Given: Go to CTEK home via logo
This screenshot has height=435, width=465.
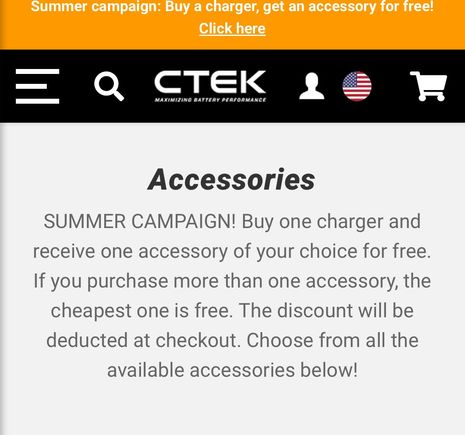Looking at the screenshot, I should 210,86.
